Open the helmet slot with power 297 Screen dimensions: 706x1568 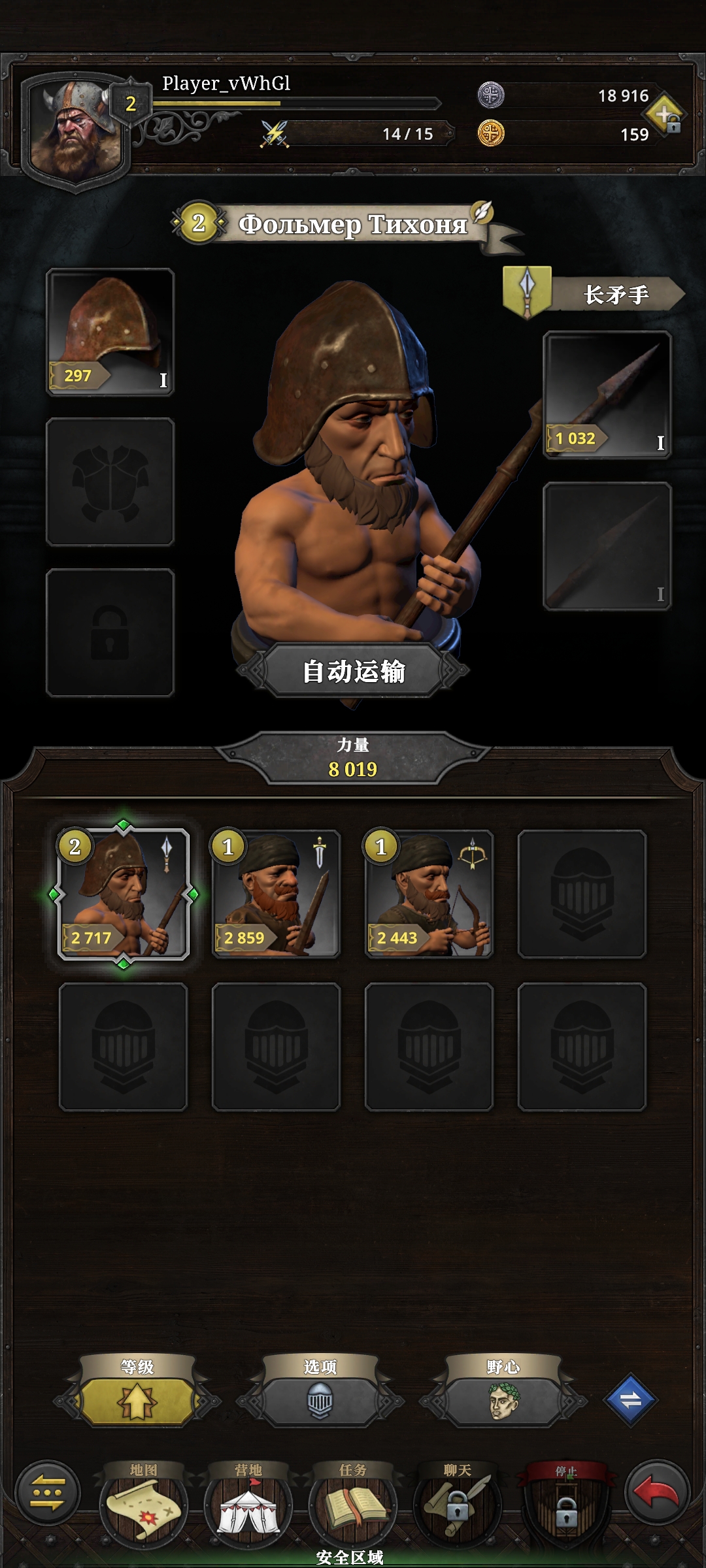(110, 332)
